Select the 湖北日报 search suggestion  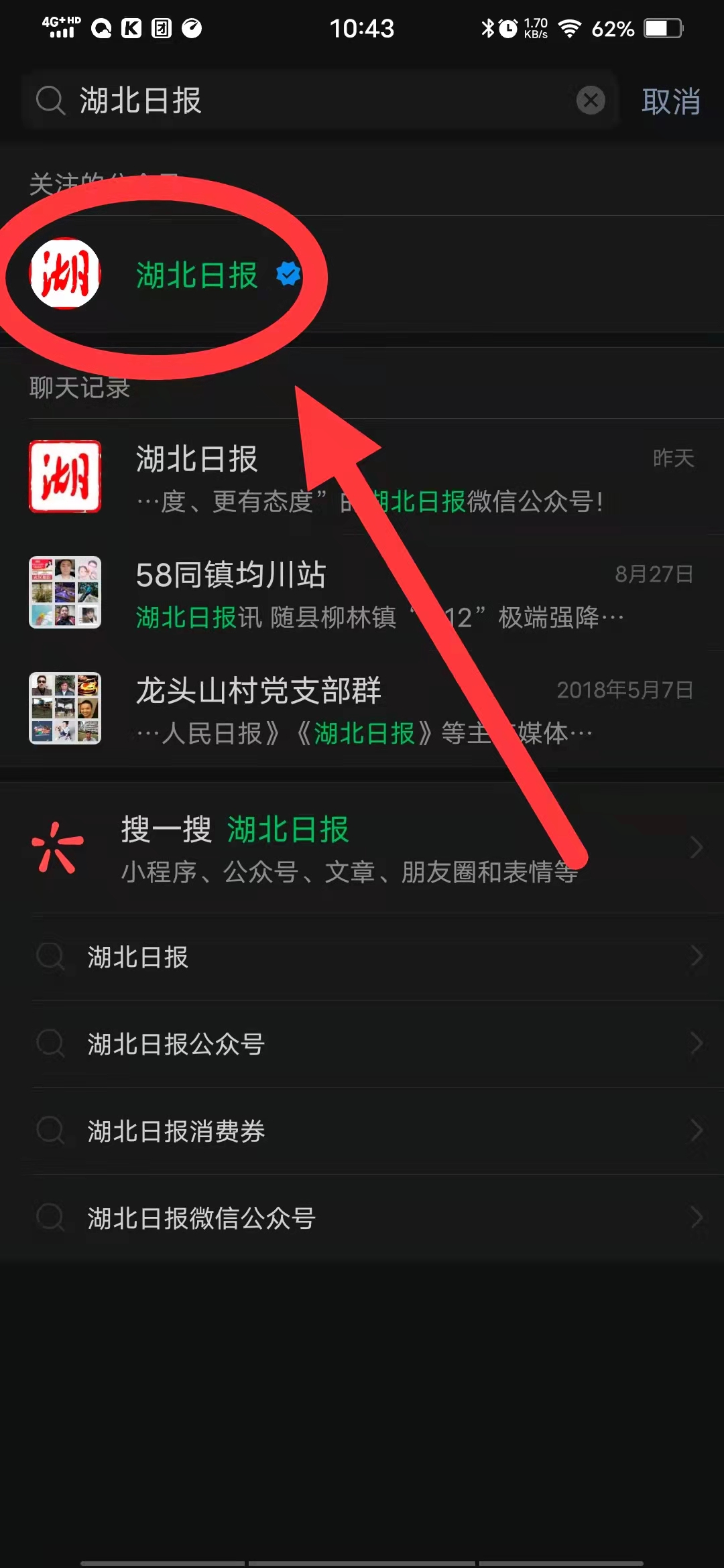[362, 957]
